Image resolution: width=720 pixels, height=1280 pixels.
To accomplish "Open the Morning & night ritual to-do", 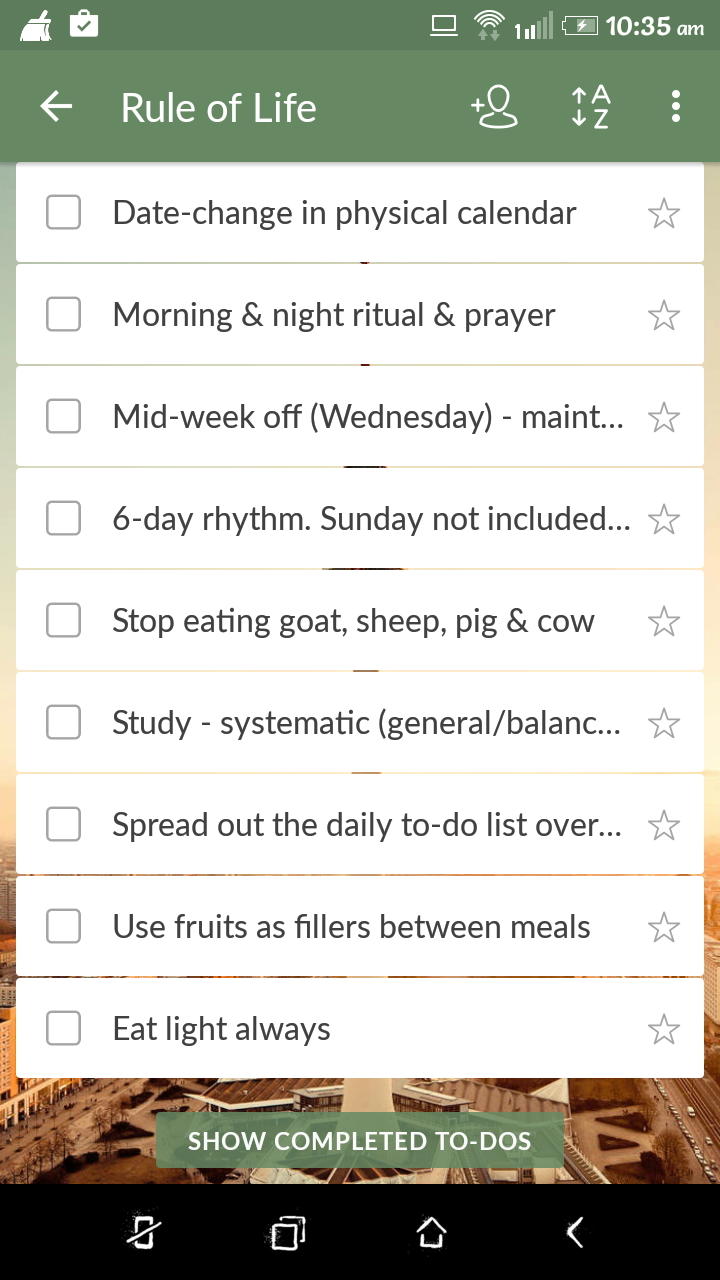I will [x=334, y=316].
